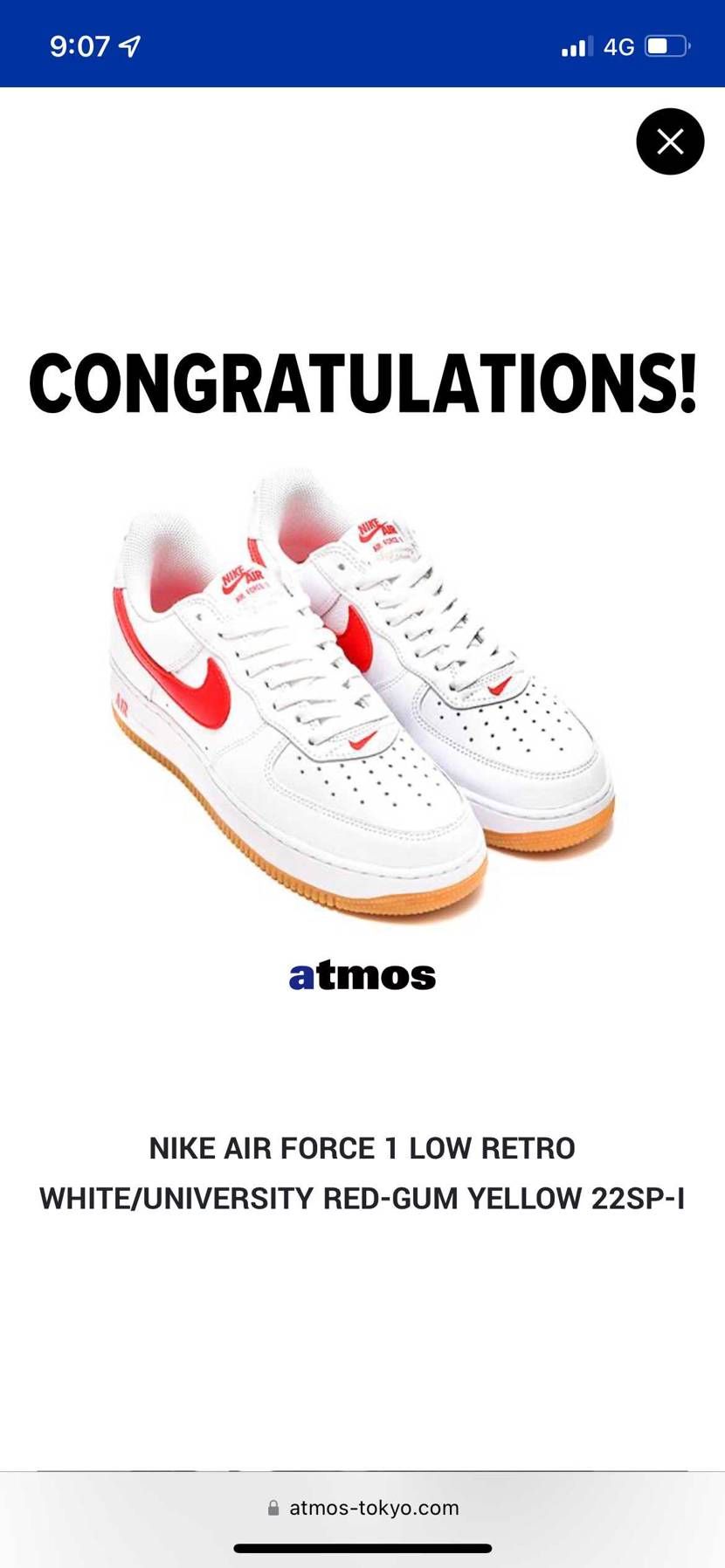
Task: Tap the atmos-tokyo.com address bar
Action: [x=362, y=1508]
